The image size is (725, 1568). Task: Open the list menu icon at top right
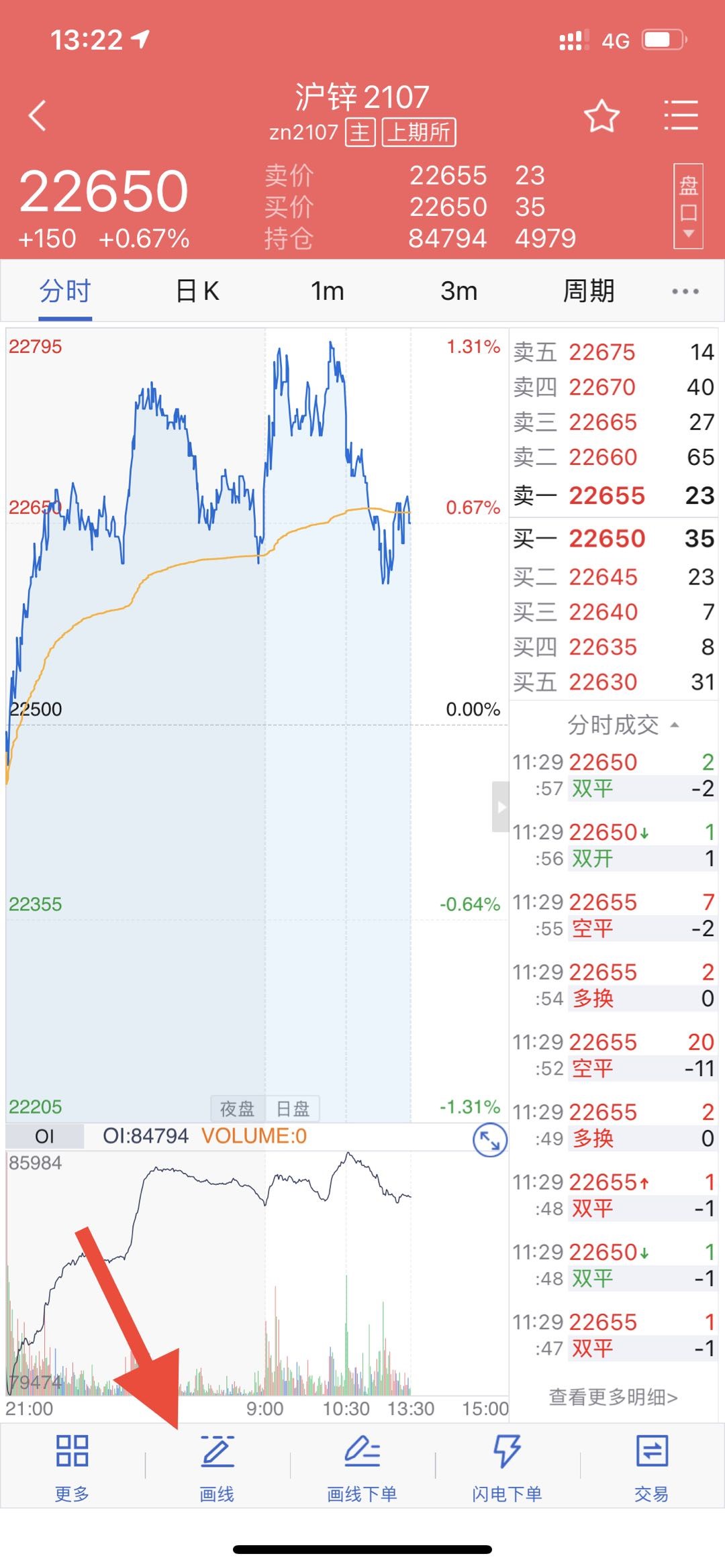(x=681, y=115)
